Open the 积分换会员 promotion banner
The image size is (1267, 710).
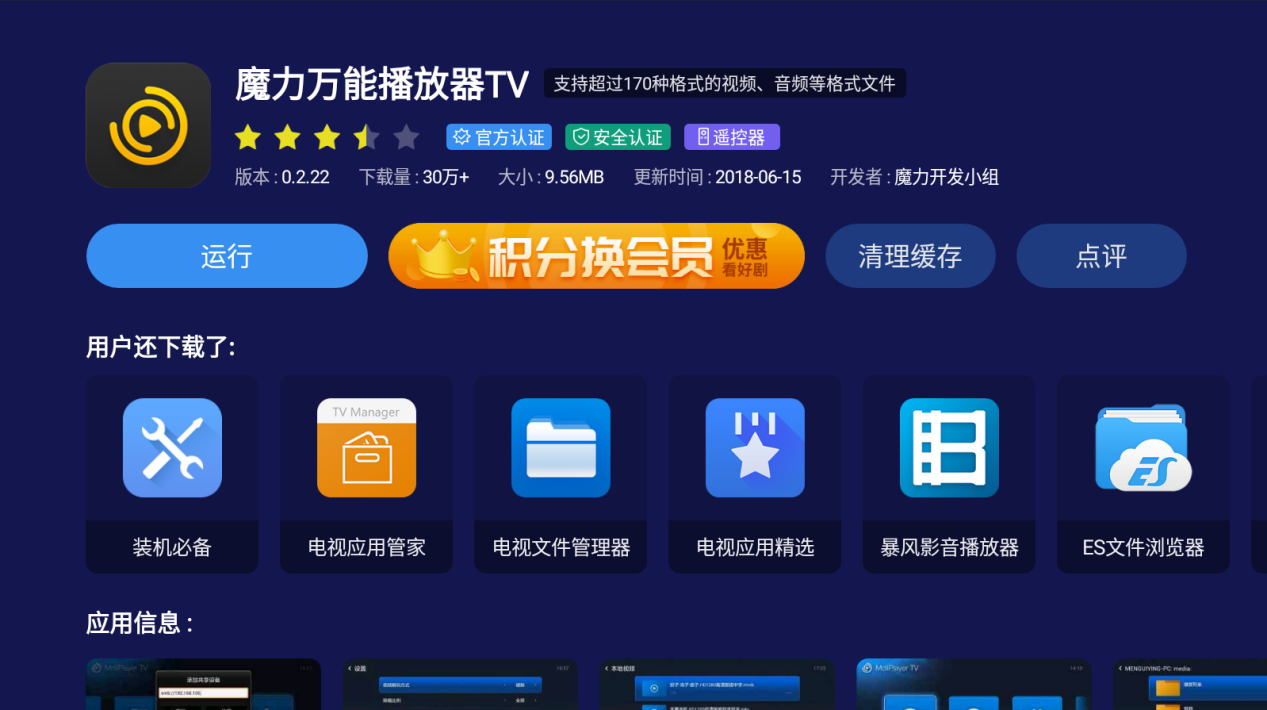(596, 256)
